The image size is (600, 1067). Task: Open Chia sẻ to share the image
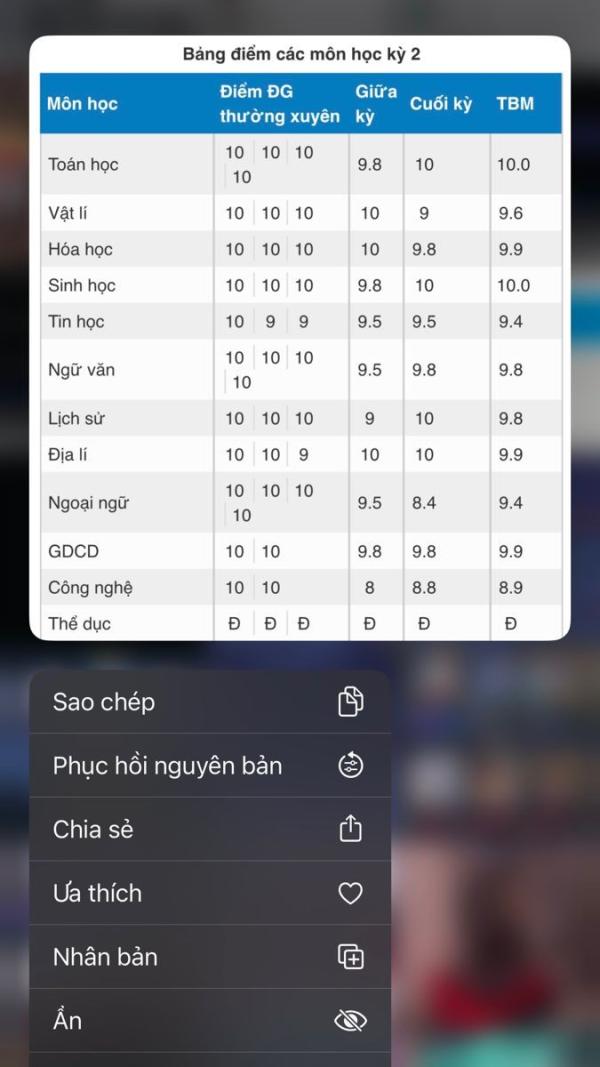pos(210,829)
